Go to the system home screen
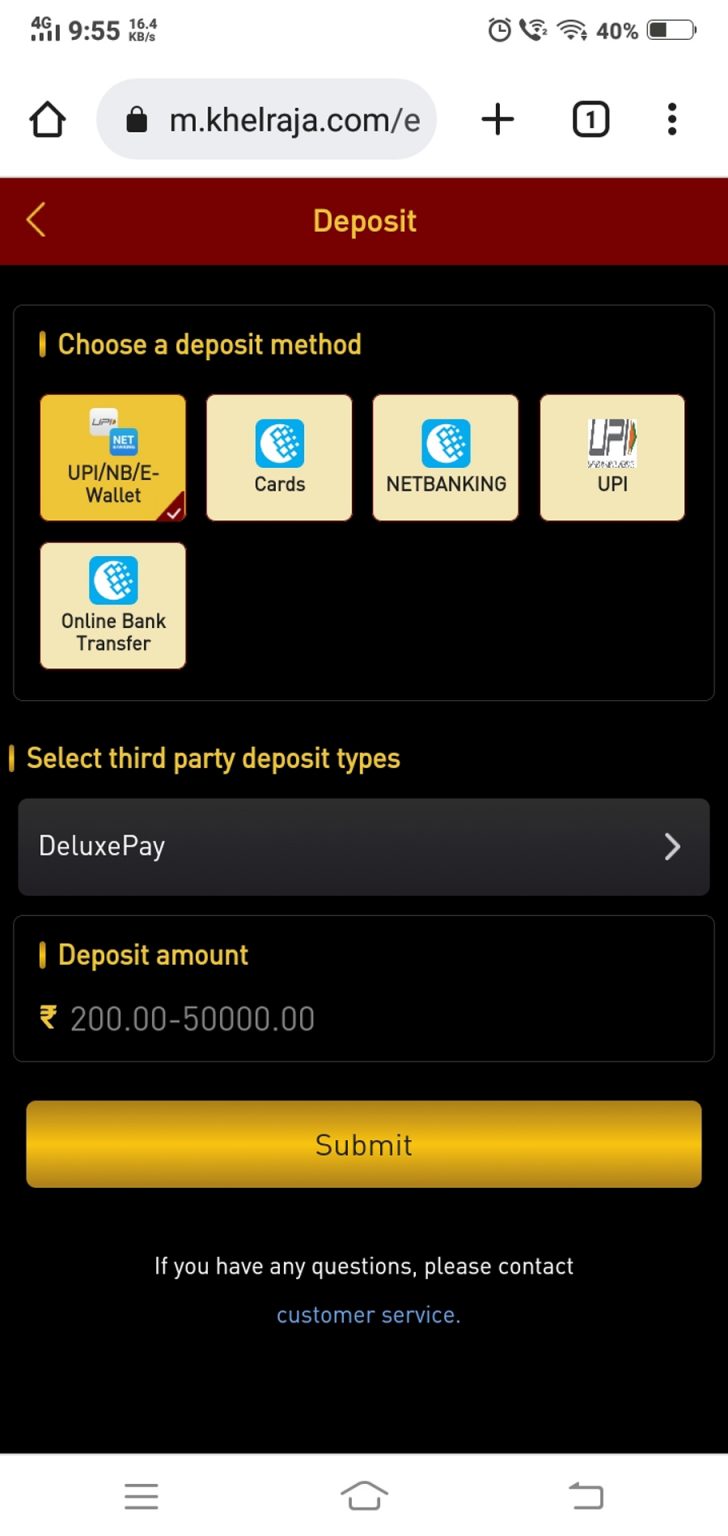728x1536 pixels. click(x=364, y=1496)
